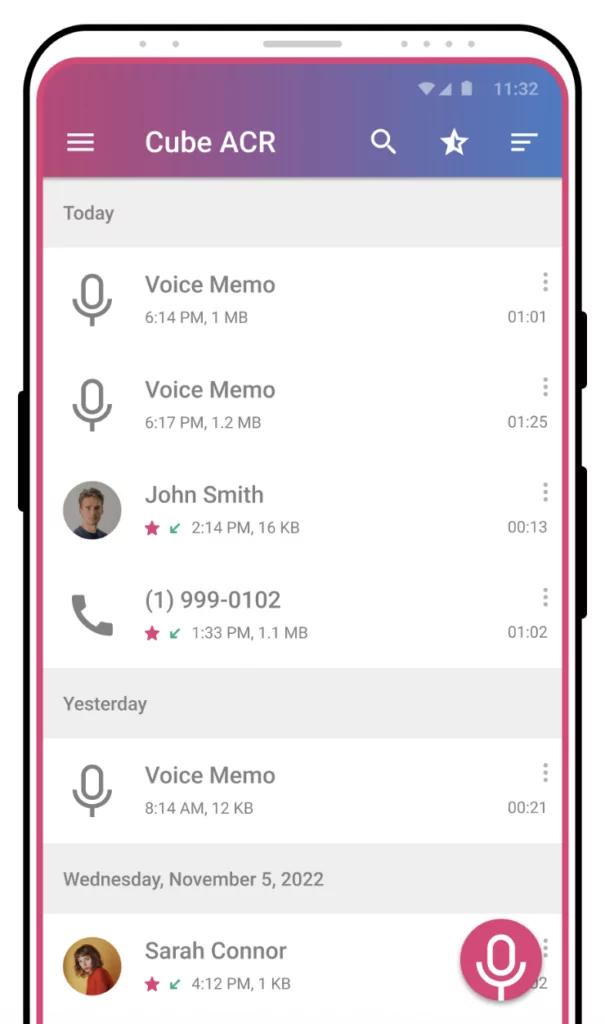Open more options for 6:17 PM Voice Memo
The image size is (605, 1024).
[545, 387]
